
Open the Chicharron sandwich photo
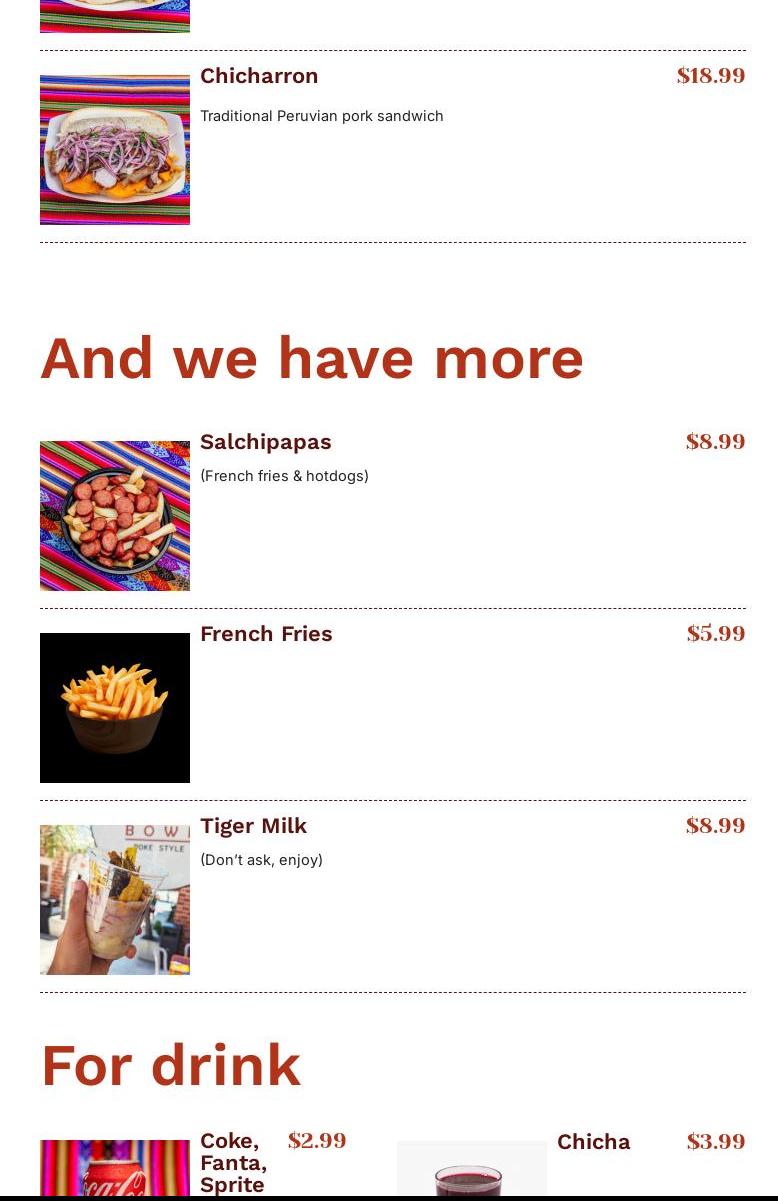point(115,150)
